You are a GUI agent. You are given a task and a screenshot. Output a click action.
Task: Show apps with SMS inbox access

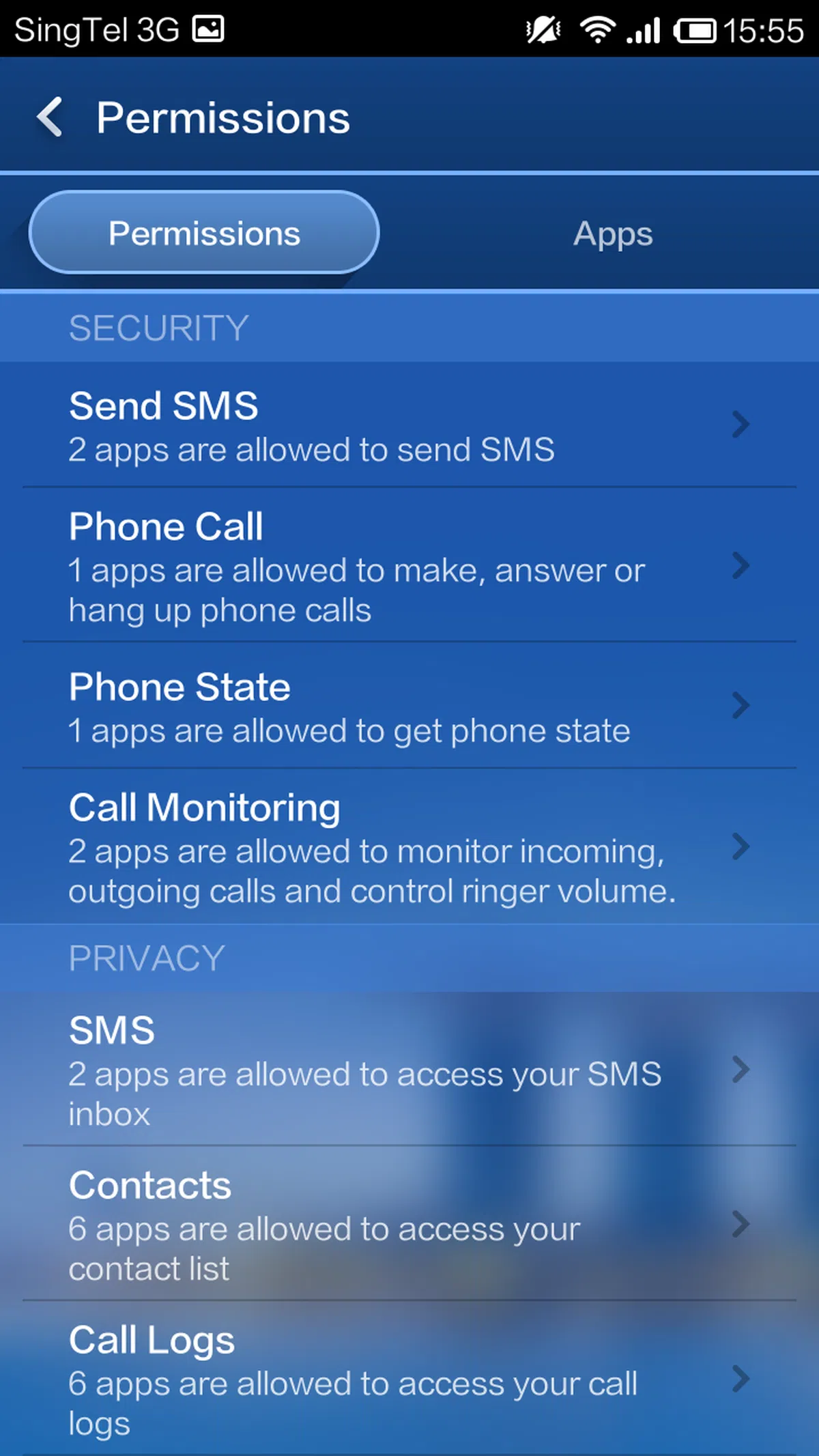[409, 1070]
